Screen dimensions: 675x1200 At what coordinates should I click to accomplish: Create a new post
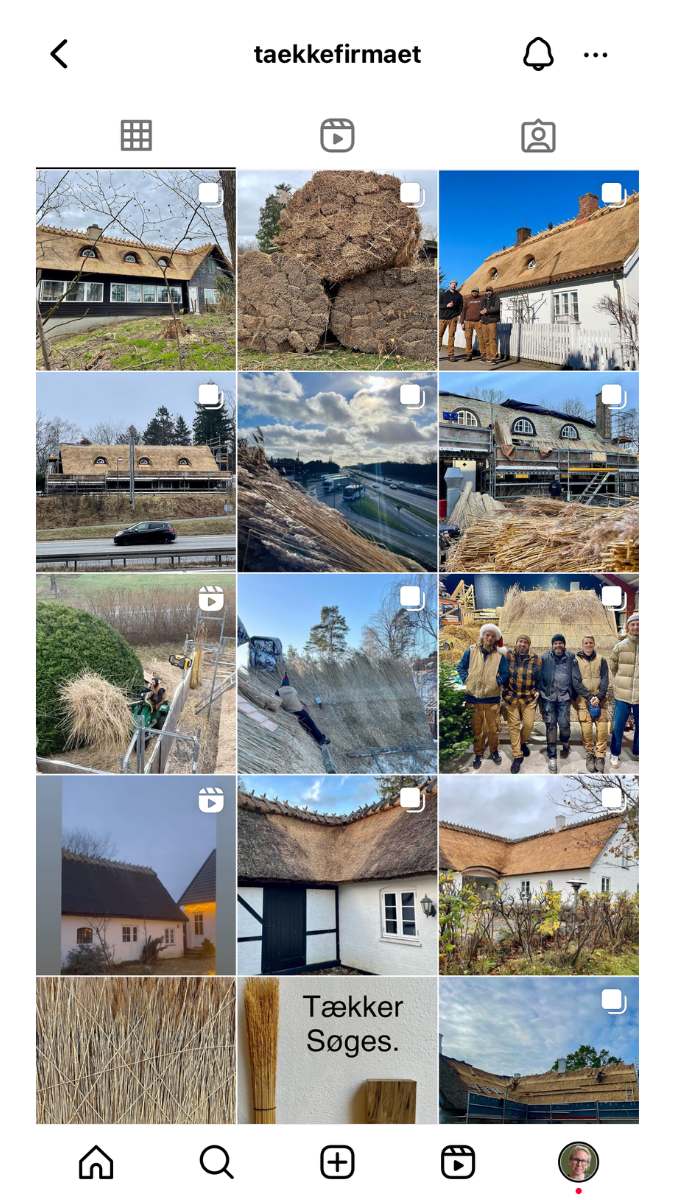pyautogui.click(x=337, y=1162)
